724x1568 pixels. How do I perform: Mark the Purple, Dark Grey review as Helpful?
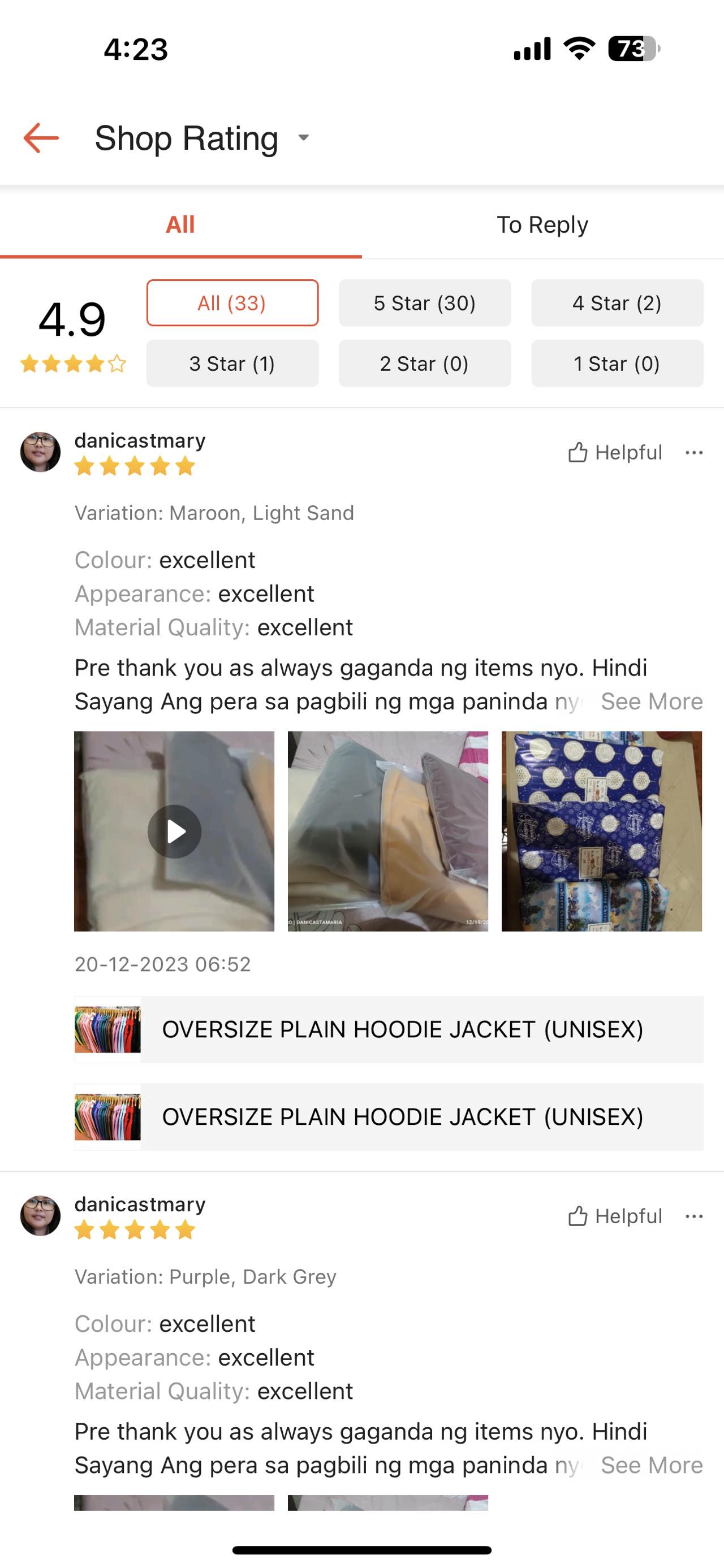coord(615,1216)
